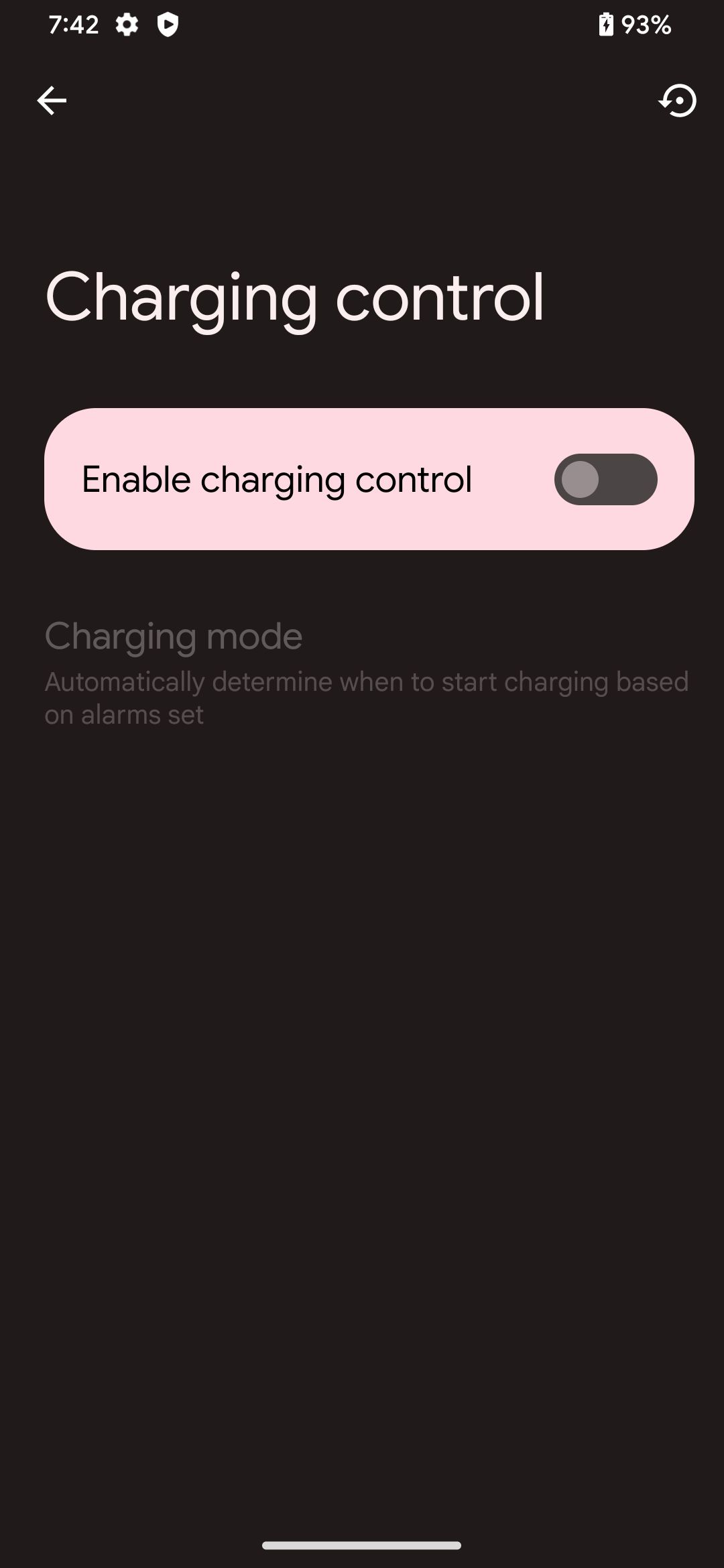This screenshot has height=1568, width=724.
Task: Go back using the arrow
Action: (x=52, y=101)
